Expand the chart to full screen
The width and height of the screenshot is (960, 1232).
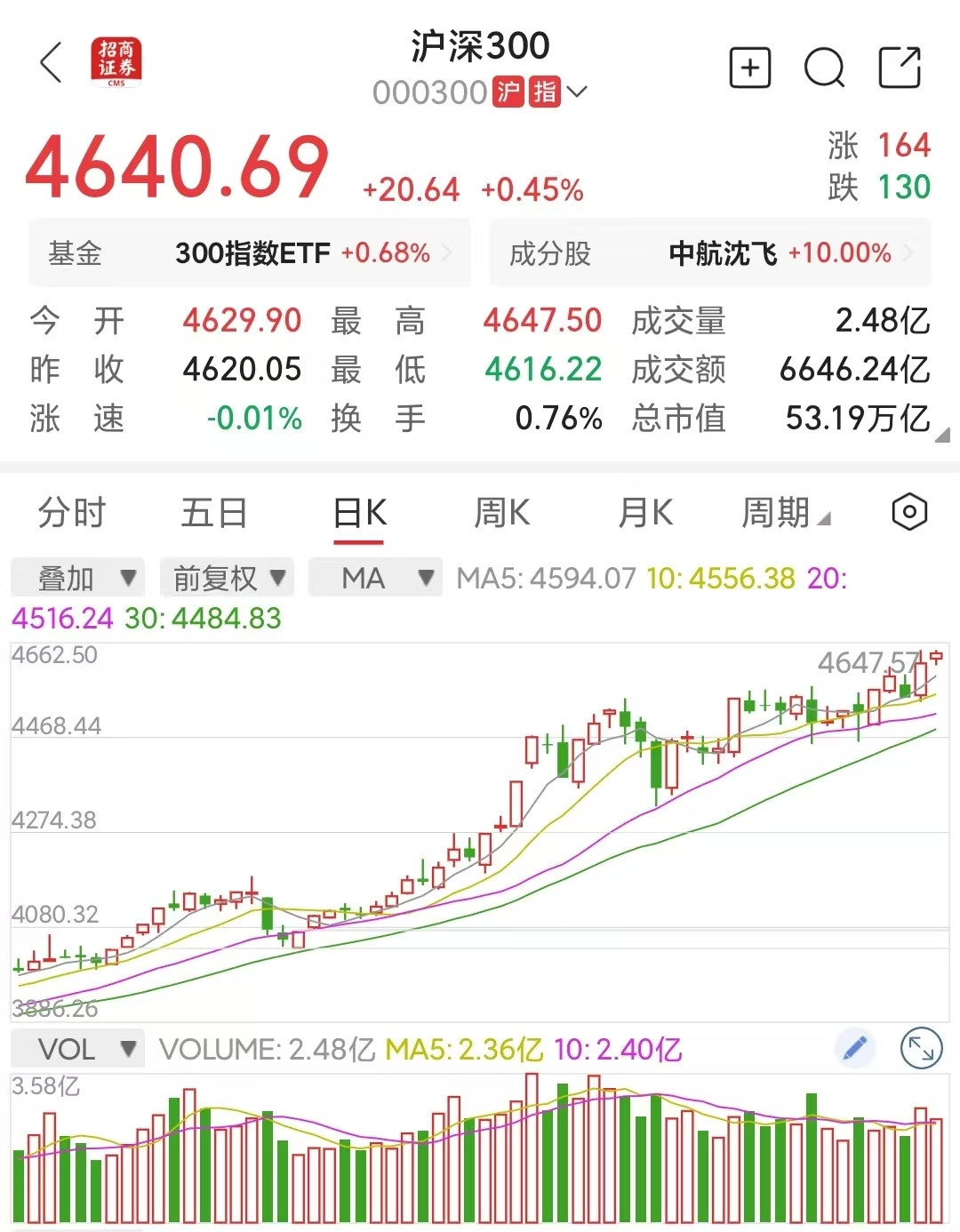coord(921,1050)
